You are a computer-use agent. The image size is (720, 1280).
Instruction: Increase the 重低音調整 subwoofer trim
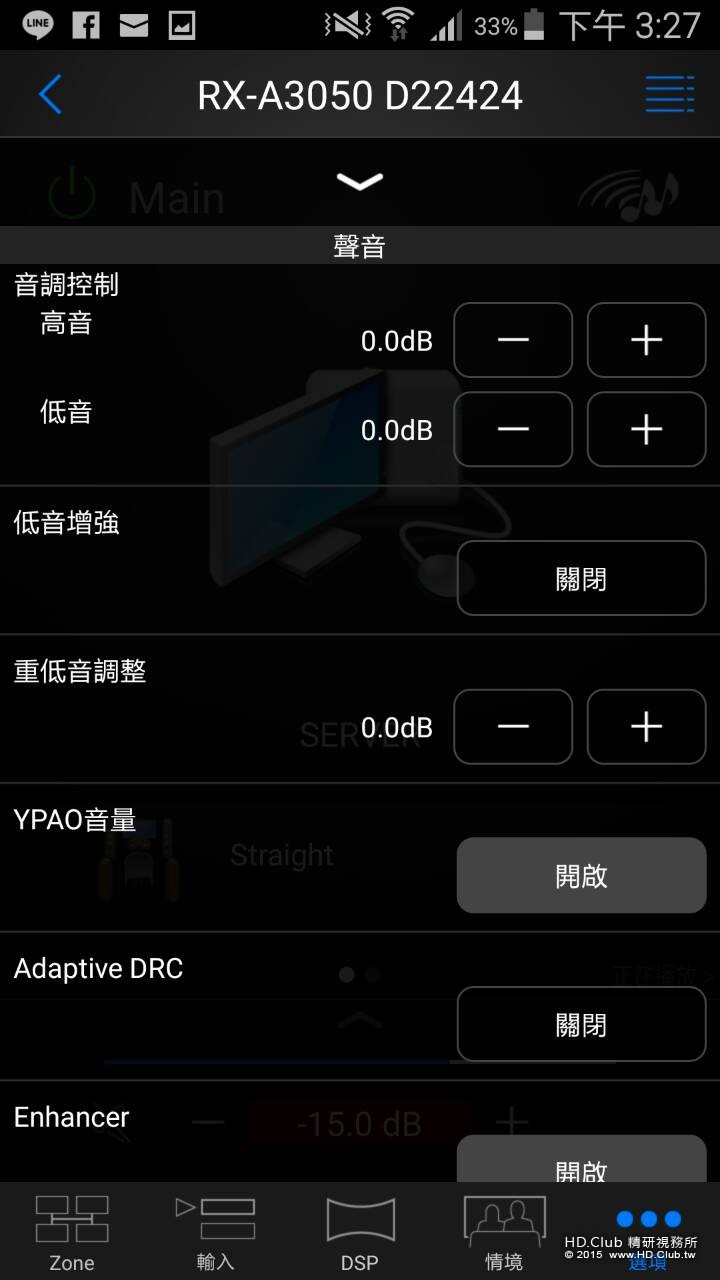[646, 727]
